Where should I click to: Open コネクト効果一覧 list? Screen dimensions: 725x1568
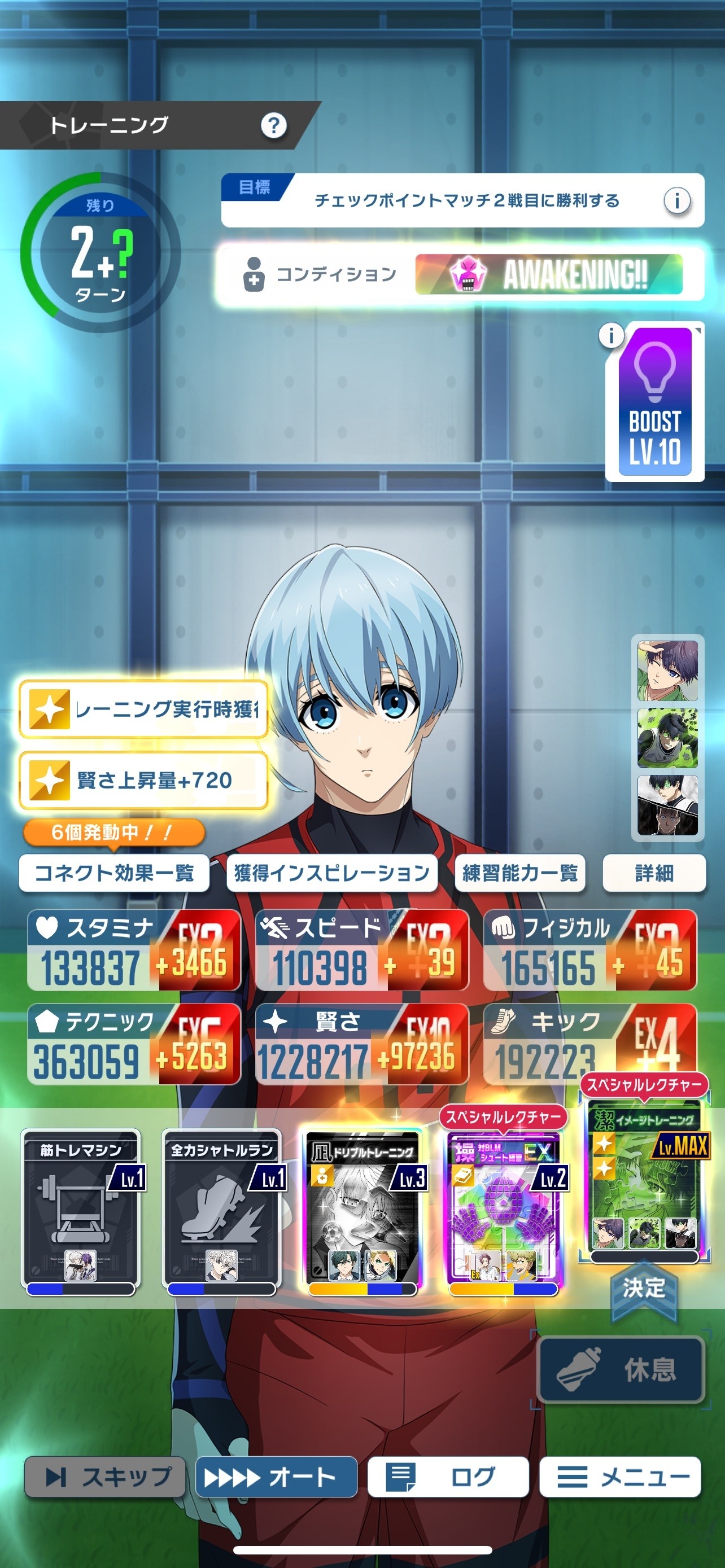(114, 873)
